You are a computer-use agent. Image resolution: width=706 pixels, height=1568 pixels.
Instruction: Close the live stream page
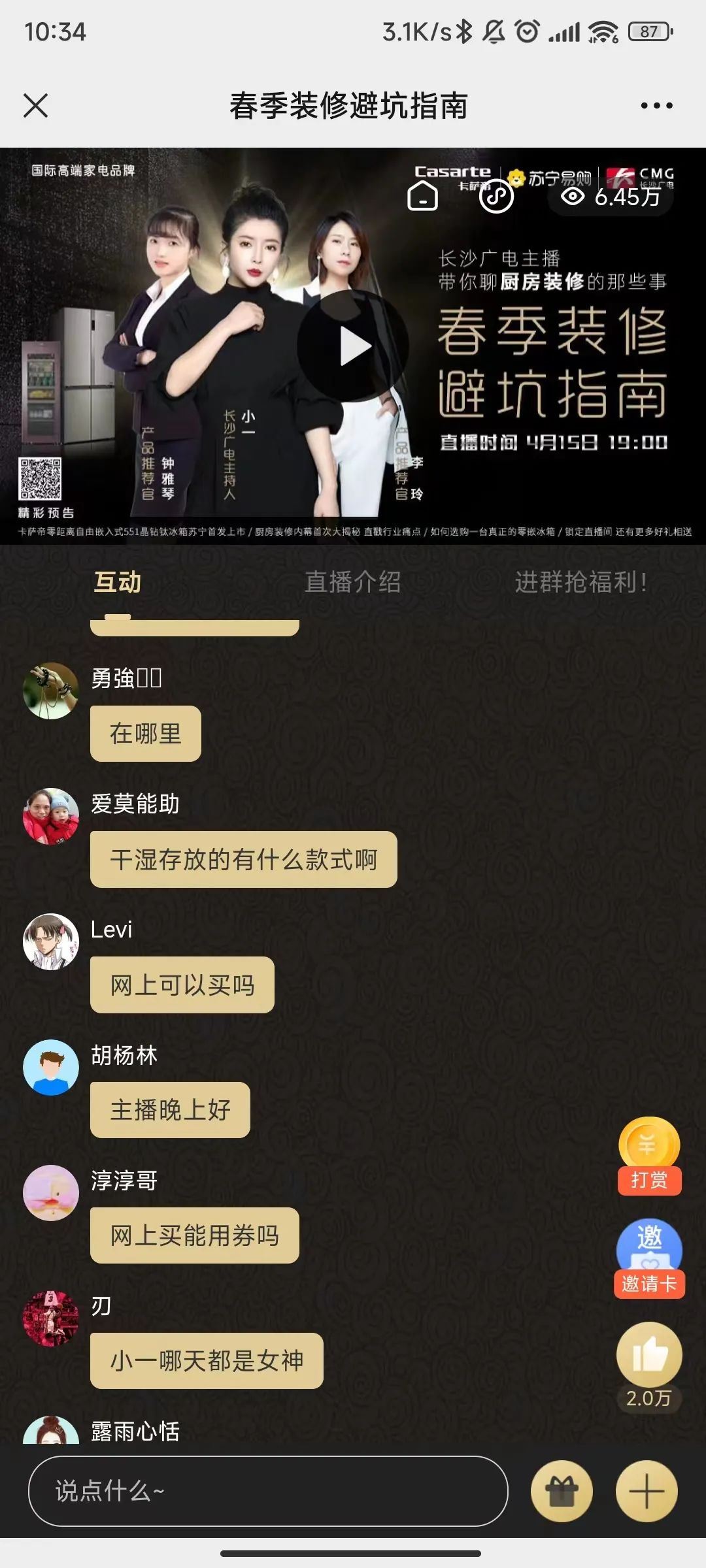(x=35, y=105)
